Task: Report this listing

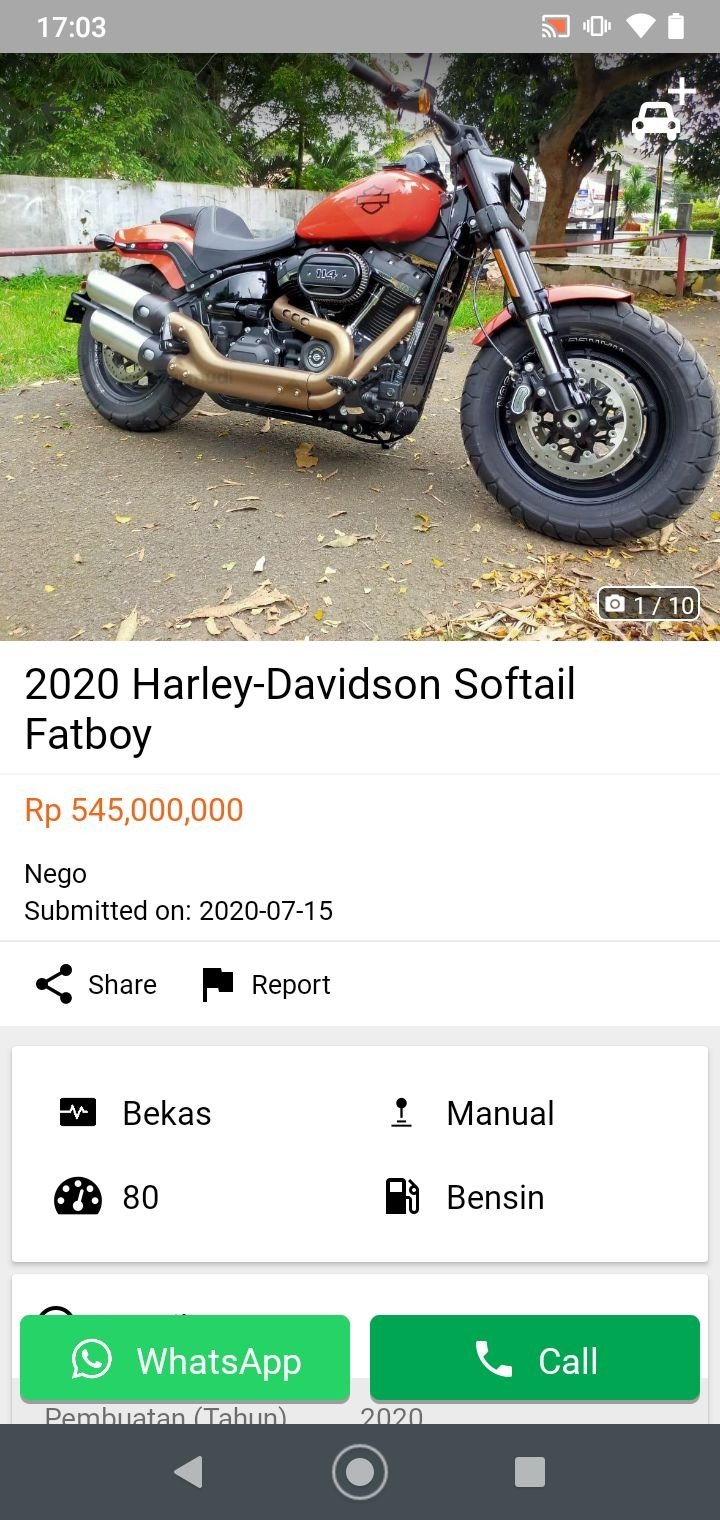Action: pos(266,984)
